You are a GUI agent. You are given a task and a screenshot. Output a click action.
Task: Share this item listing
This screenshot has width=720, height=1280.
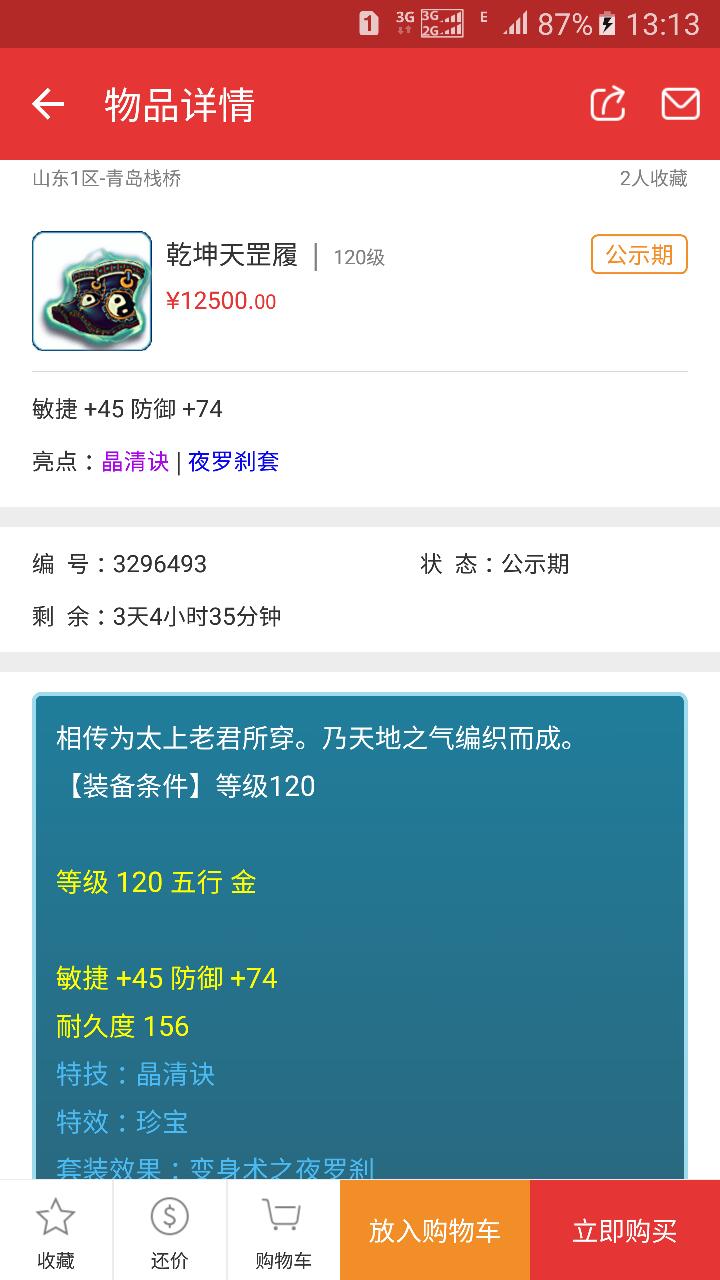click(x=607, y=104)
